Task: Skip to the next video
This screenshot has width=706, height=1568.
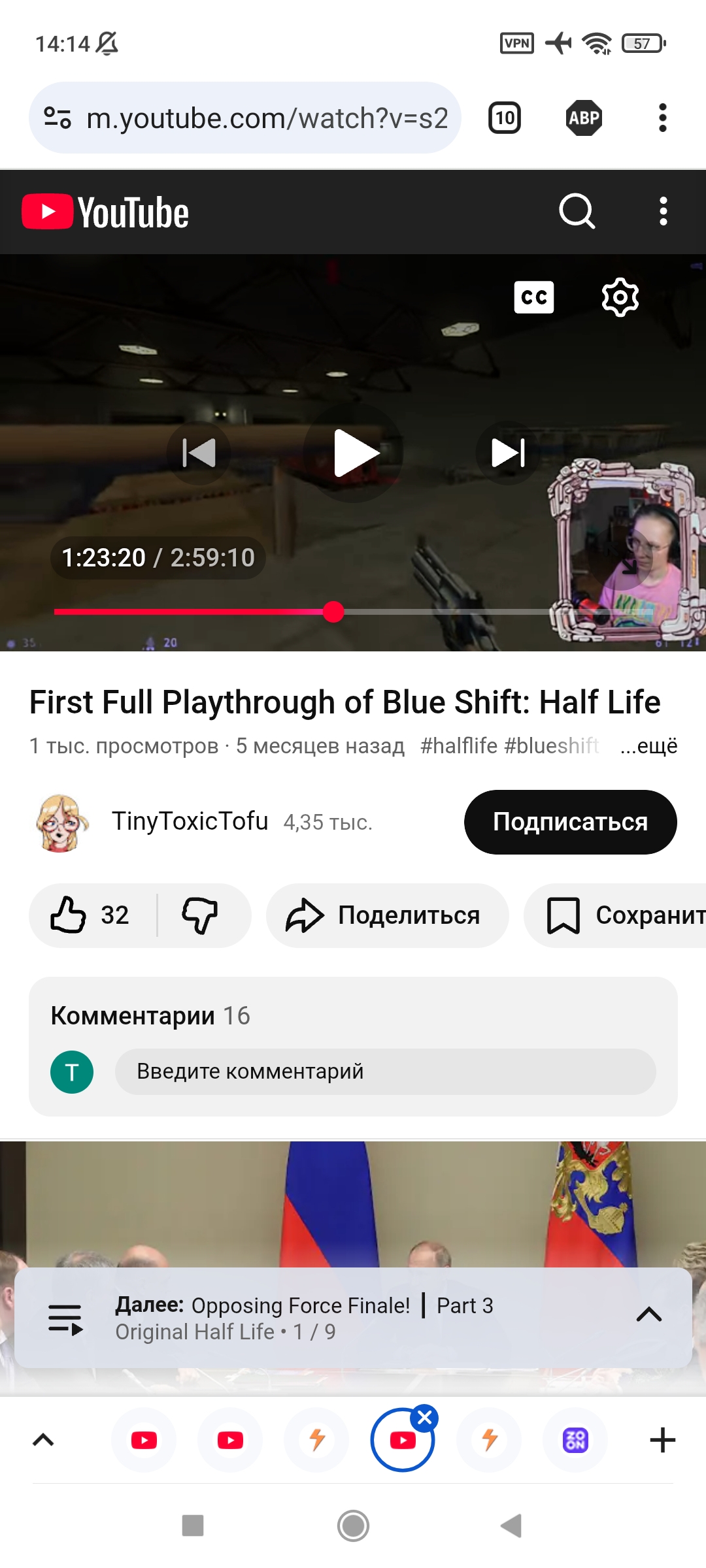Action: tap(508, 453)
